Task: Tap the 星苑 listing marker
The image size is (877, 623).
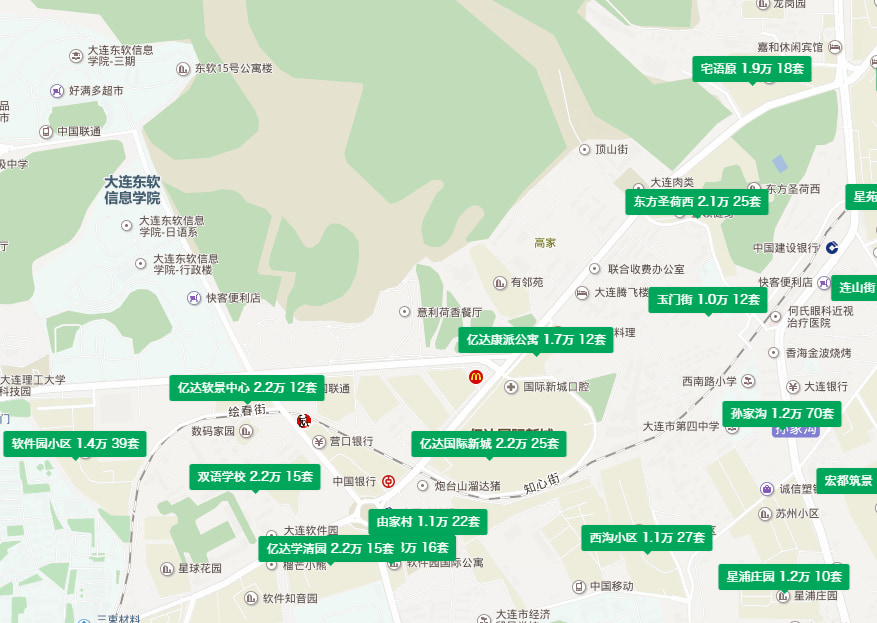Action: click(x=863, y=197)
